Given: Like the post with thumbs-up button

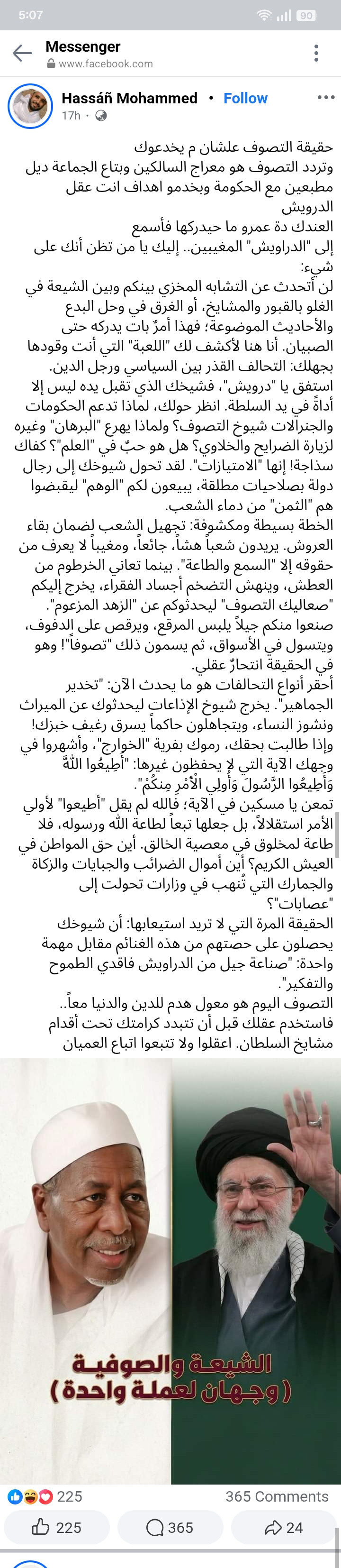Looking at the screenshot, I should point(57,1527).
